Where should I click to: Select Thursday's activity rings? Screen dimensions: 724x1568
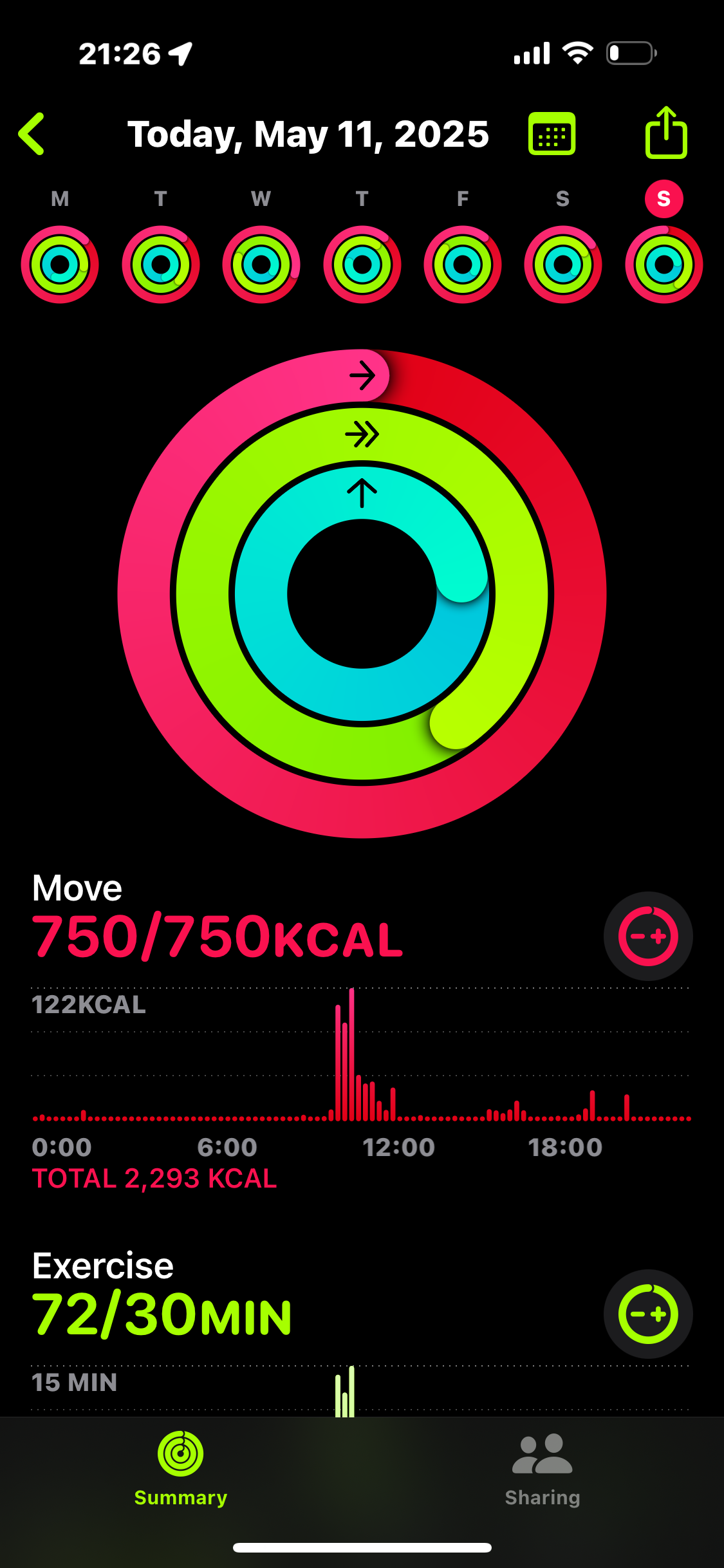(362, 265)
